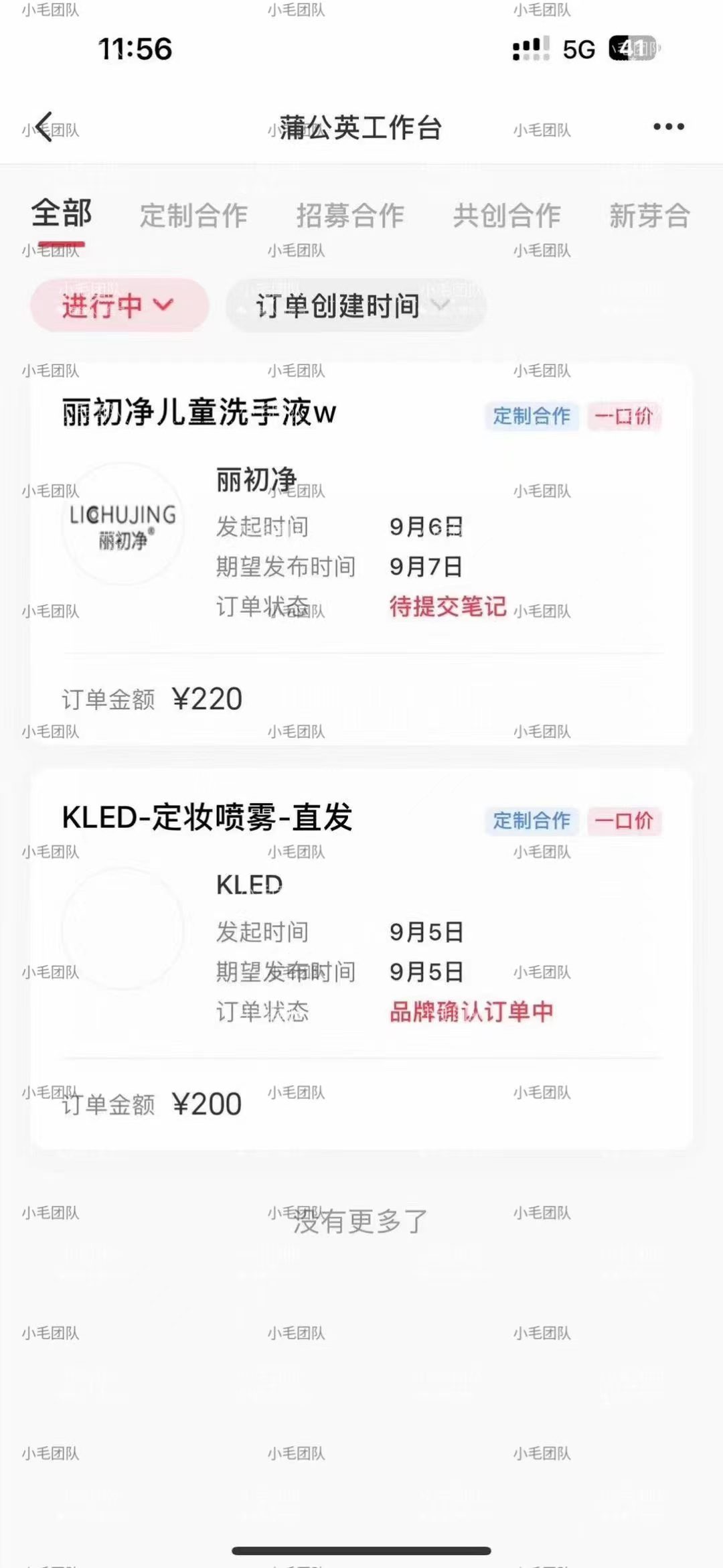Select the 定制合作 tag on KLED order

(x=531, y=822)
